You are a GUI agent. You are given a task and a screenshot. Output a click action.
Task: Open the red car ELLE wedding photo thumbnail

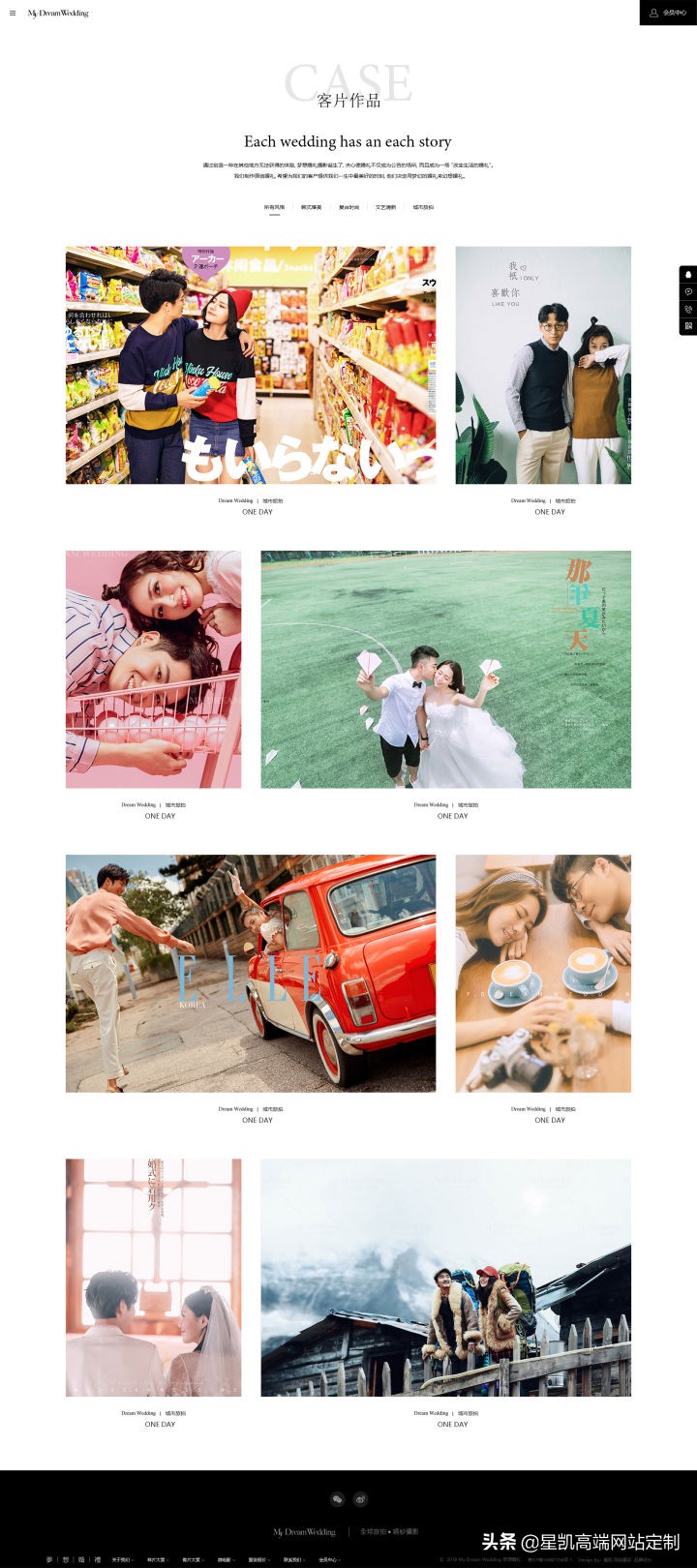click(250, 973)
